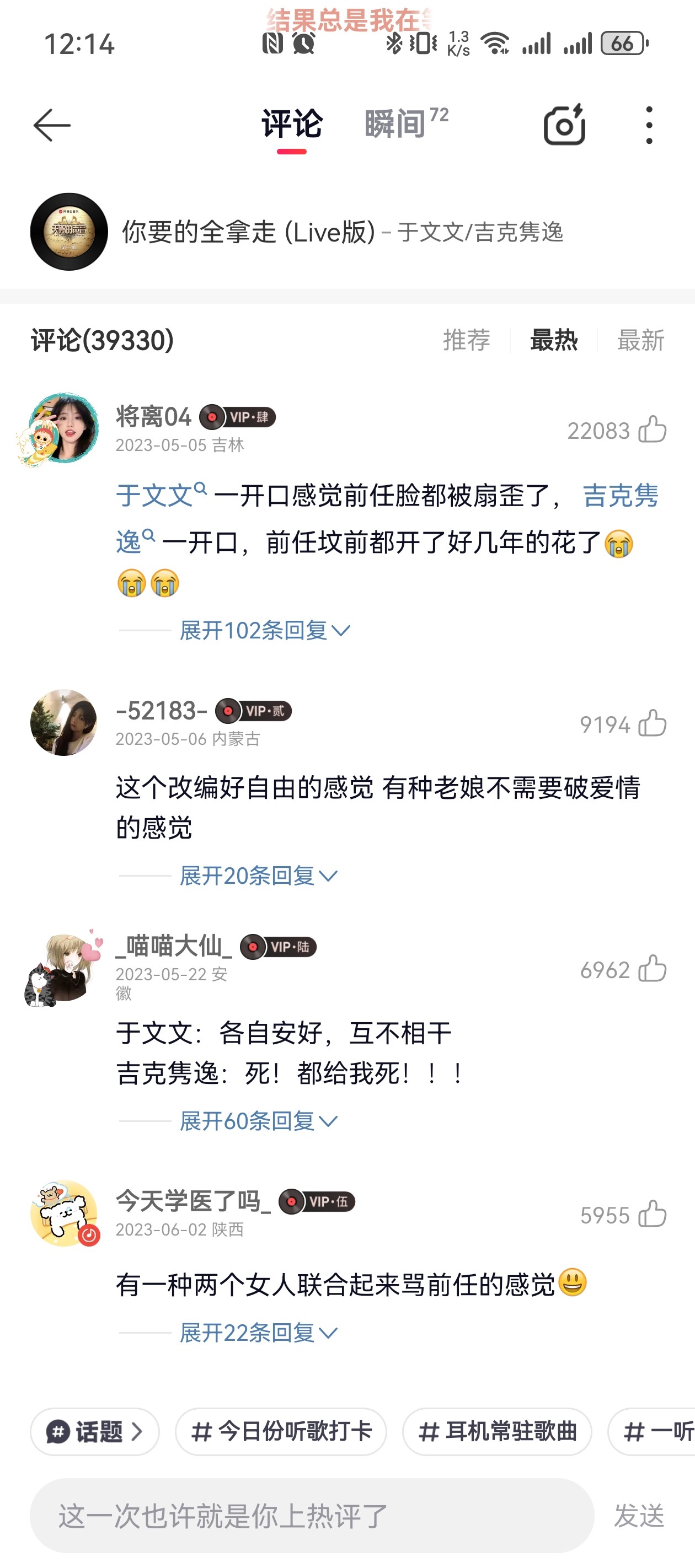Sort comments by 推荐

467,340
